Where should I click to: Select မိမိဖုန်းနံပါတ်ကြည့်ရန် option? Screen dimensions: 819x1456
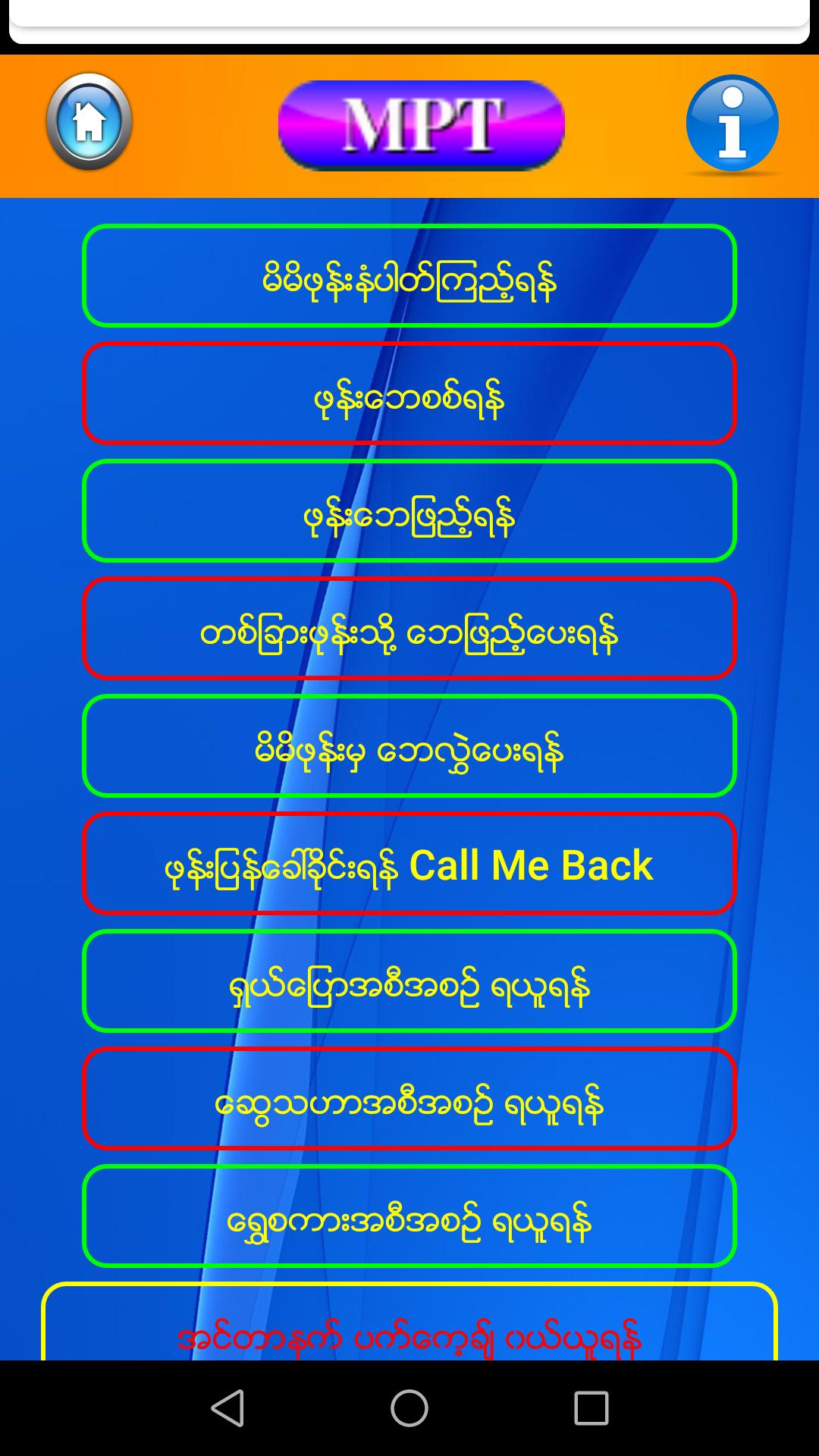coord(409,276)
